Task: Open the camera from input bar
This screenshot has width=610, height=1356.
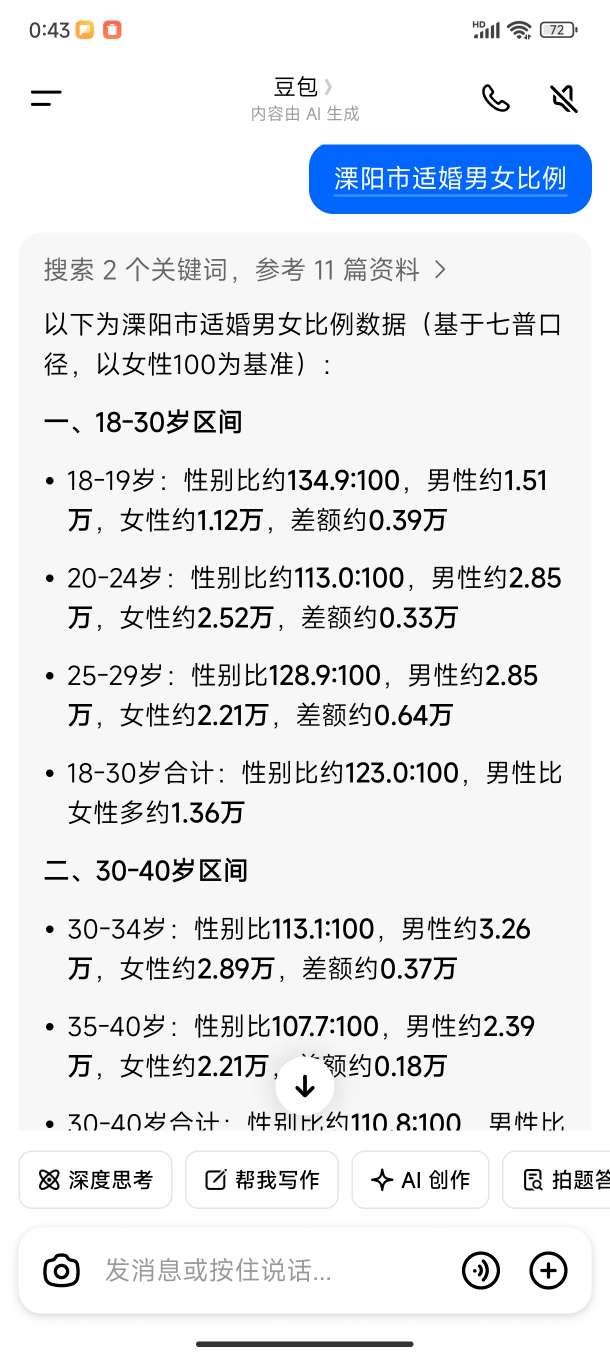Action: pyautogui.click(x=61, y=1271)
